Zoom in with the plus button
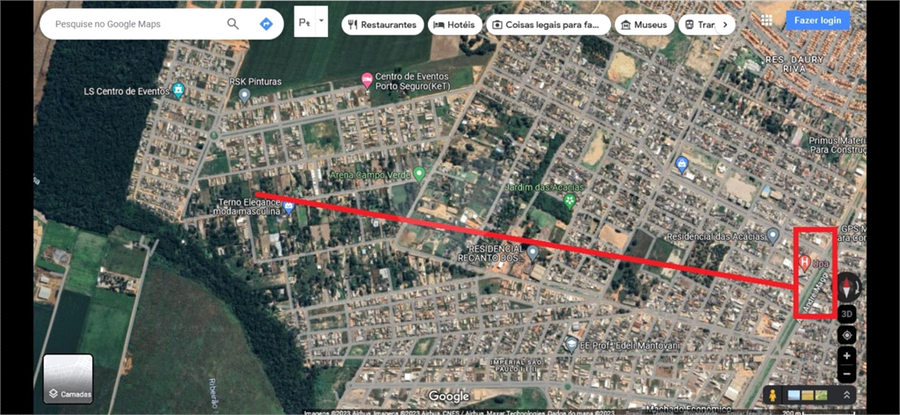This screenshot has width=900, height=415. (847, 356)
